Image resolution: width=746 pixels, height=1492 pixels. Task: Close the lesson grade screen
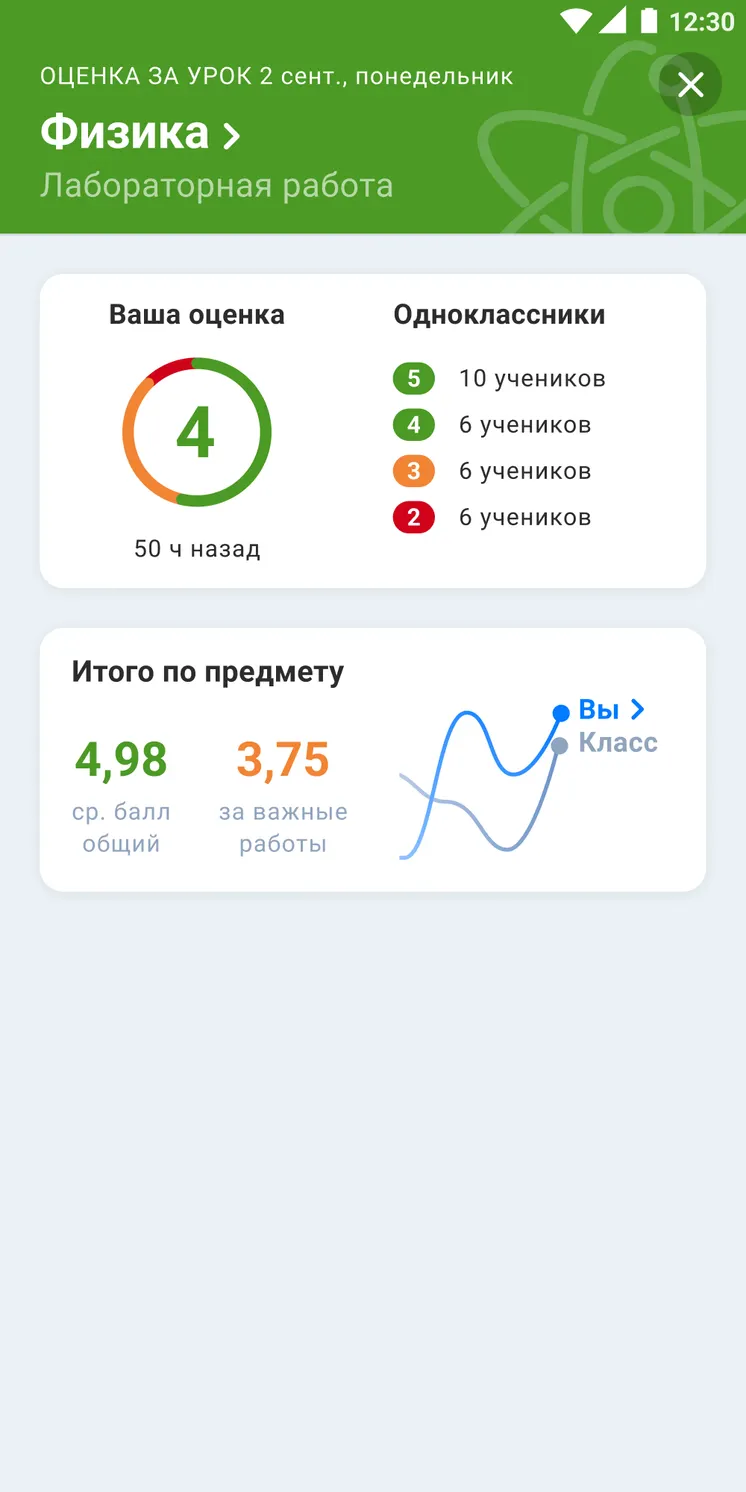coord(690,85)
